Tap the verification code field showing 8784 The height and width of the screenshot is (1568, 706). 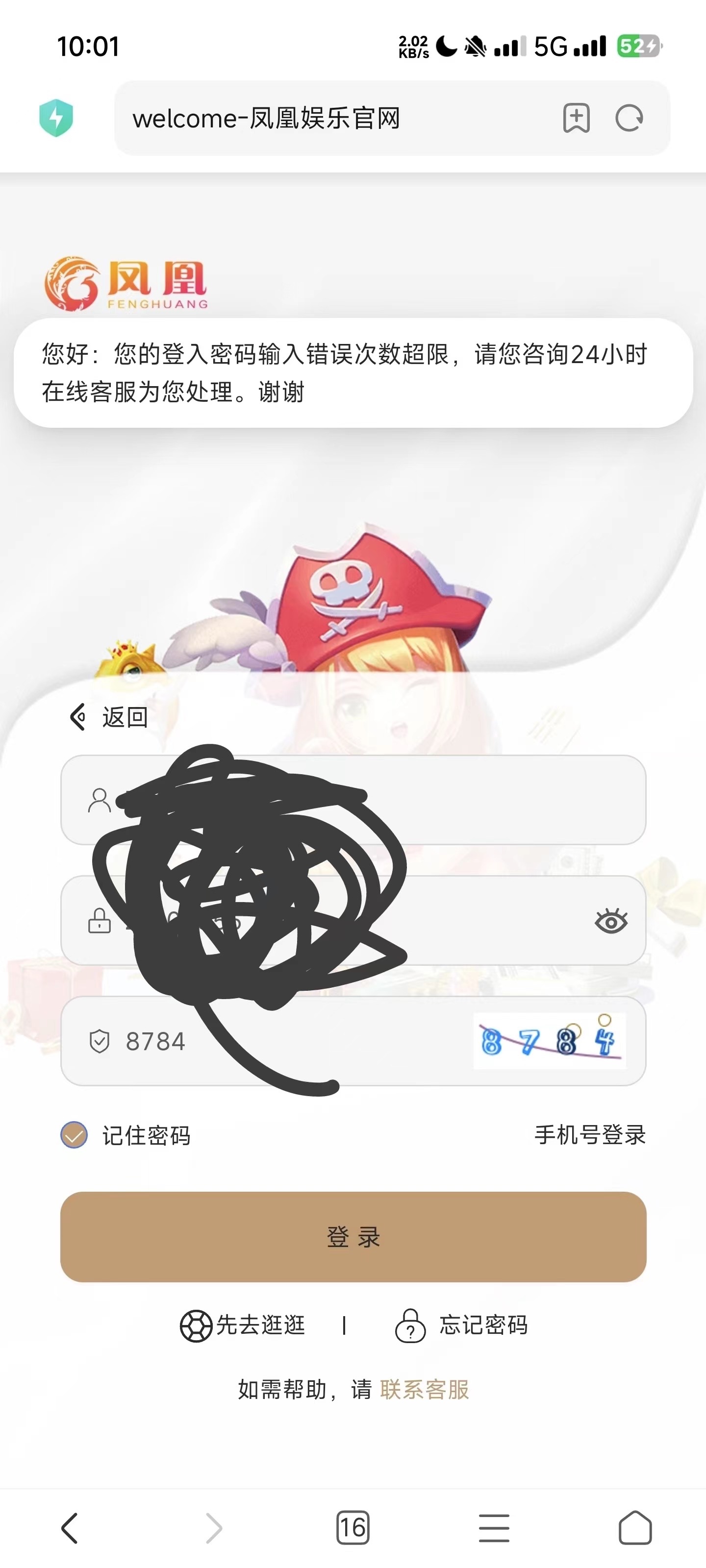[x=274, y=1041]
